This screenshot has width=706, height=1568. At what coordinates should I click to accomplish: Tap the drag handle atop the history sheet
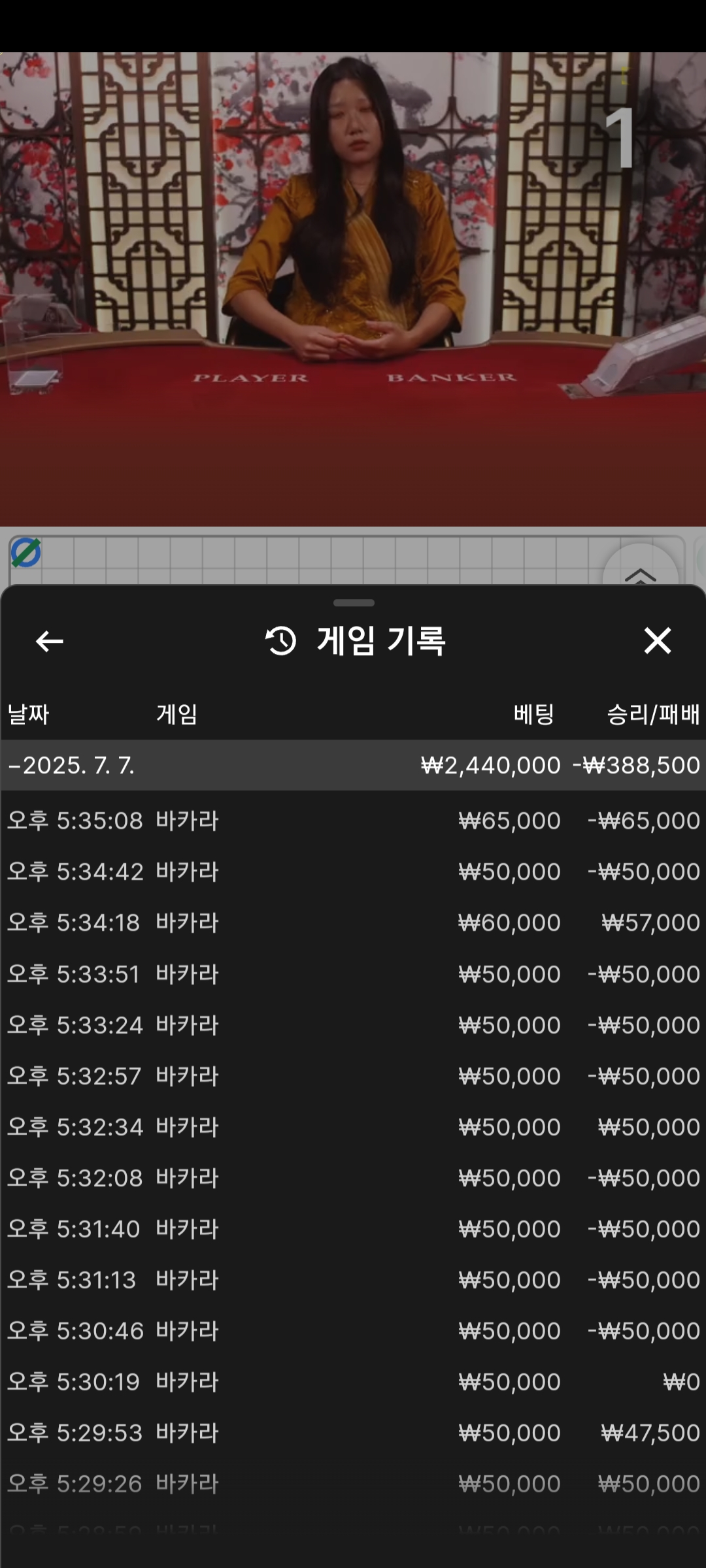tap(353, 602)
